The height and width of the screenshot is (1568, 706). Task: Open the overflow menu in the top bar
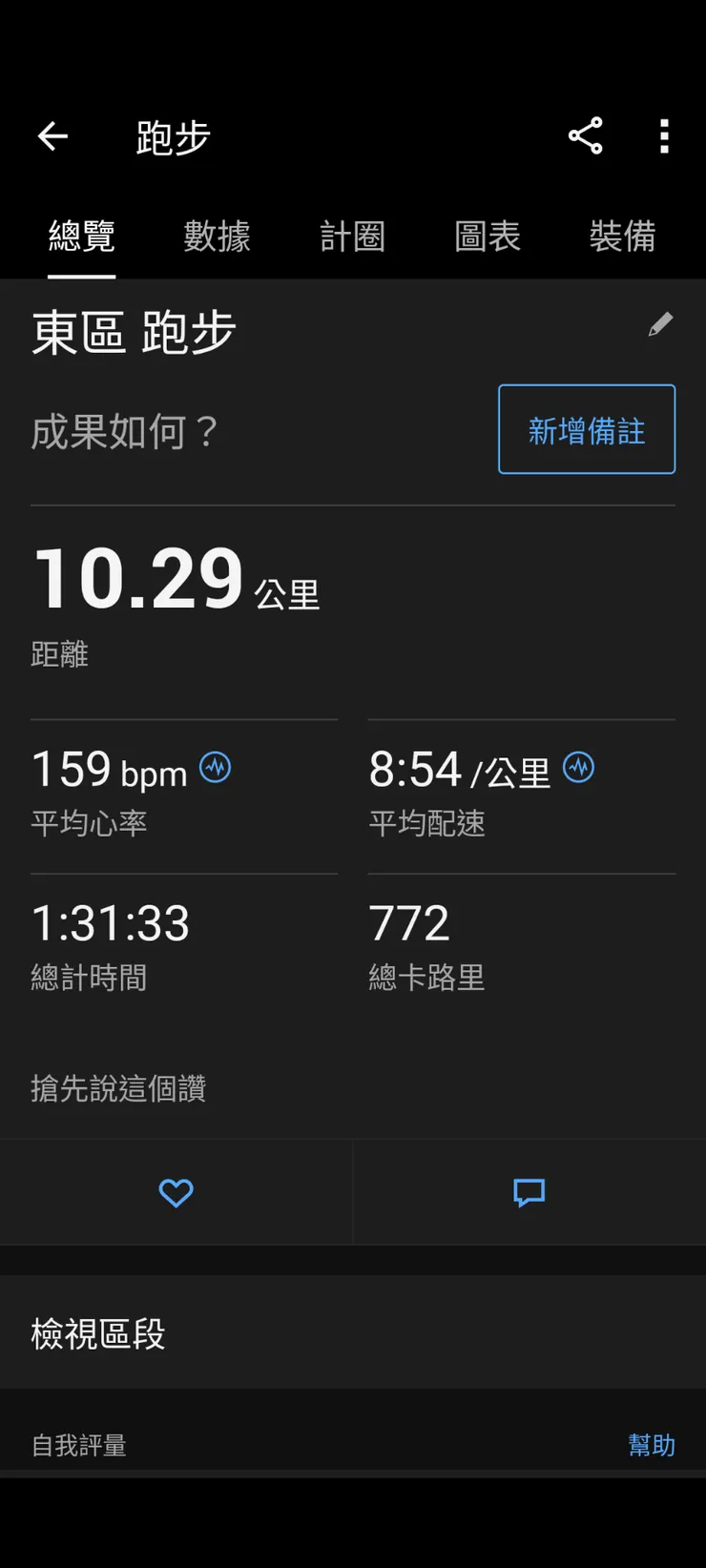(x=663, y=136)
